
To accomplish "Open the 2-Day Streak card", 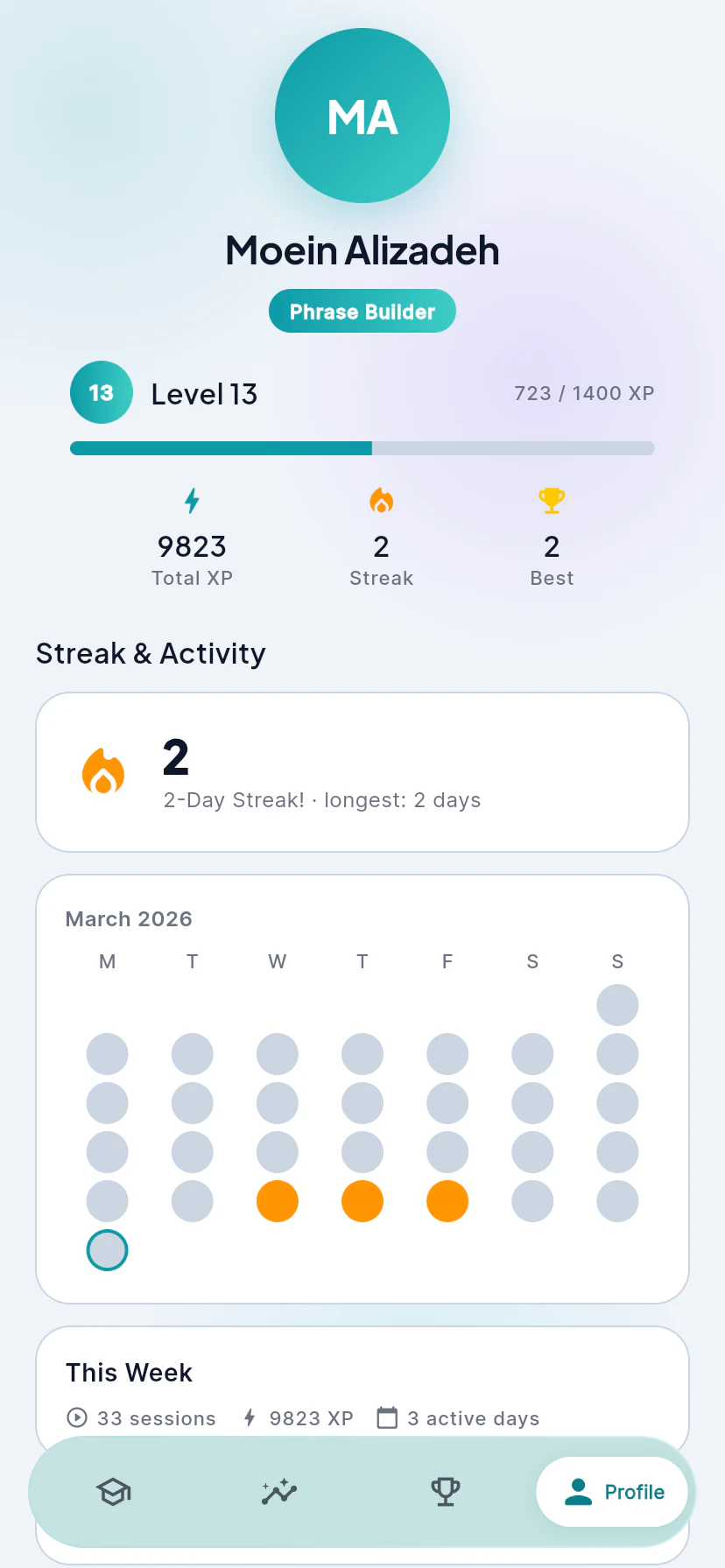I will click(x=362, y=772).
